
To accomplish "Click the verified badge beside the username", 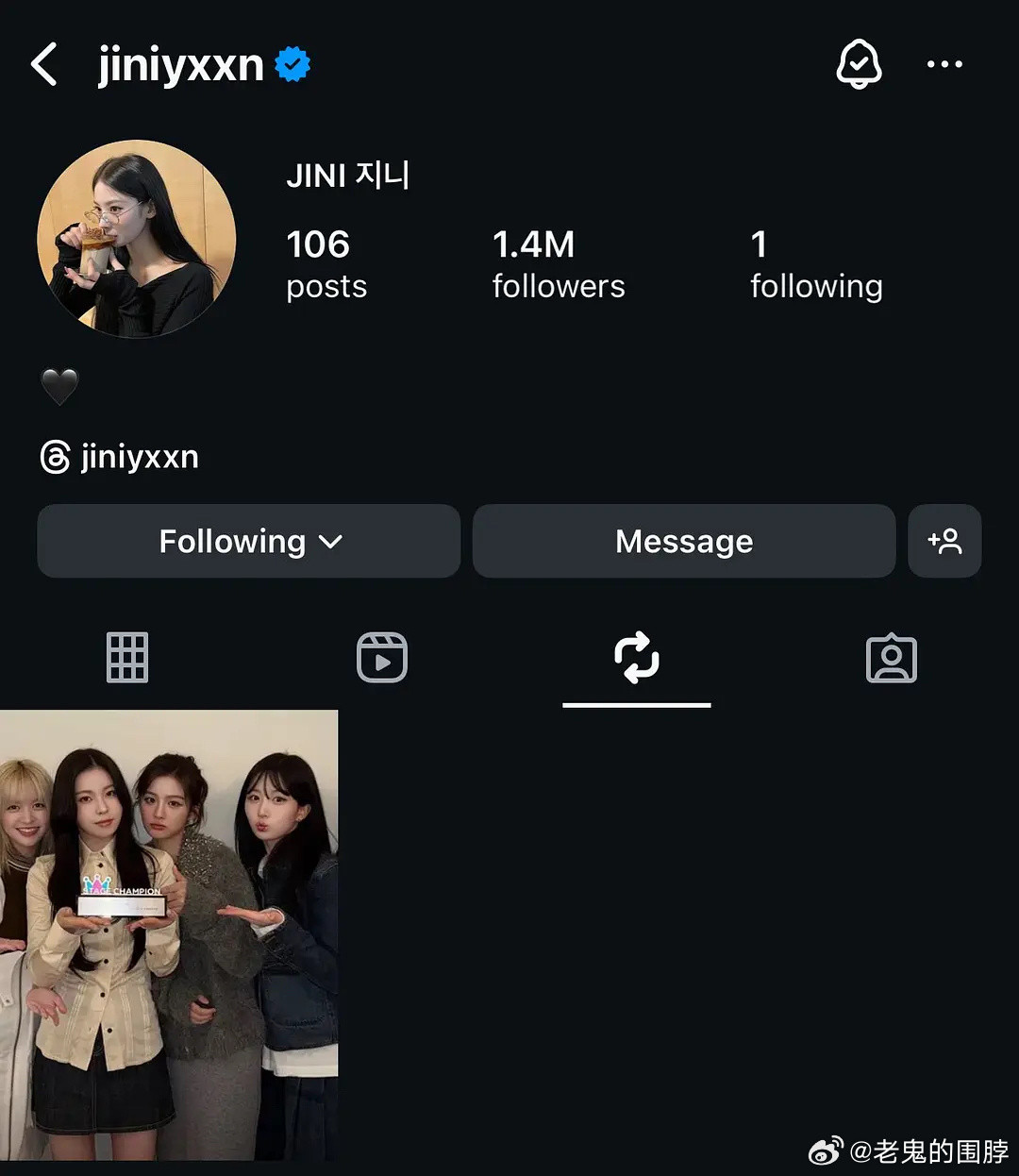I will pos(292,64).
